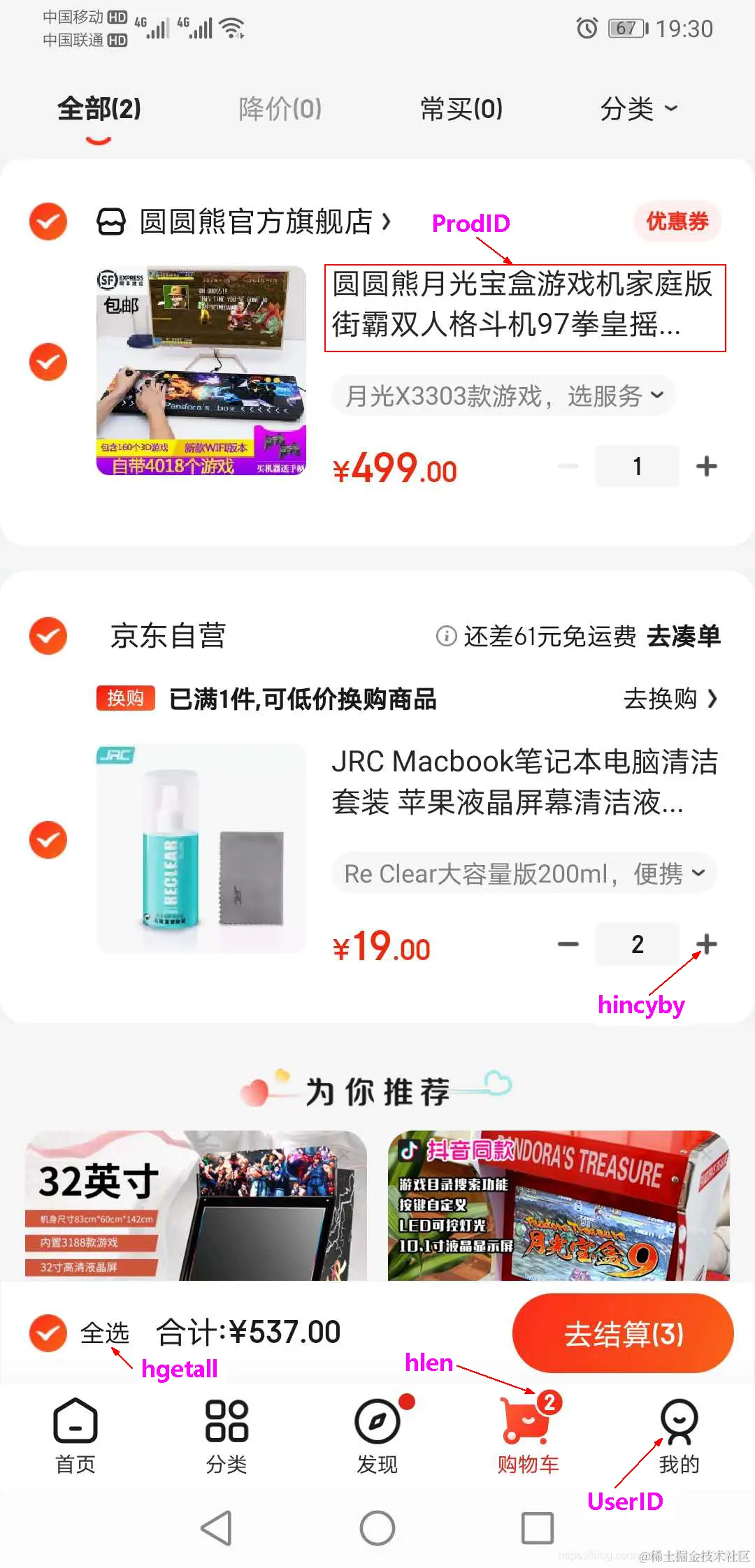Image resolution: width=755 pixels, height=1568 pixels.
Task: Switch to the 常买(0) tab
Action: 461,109
